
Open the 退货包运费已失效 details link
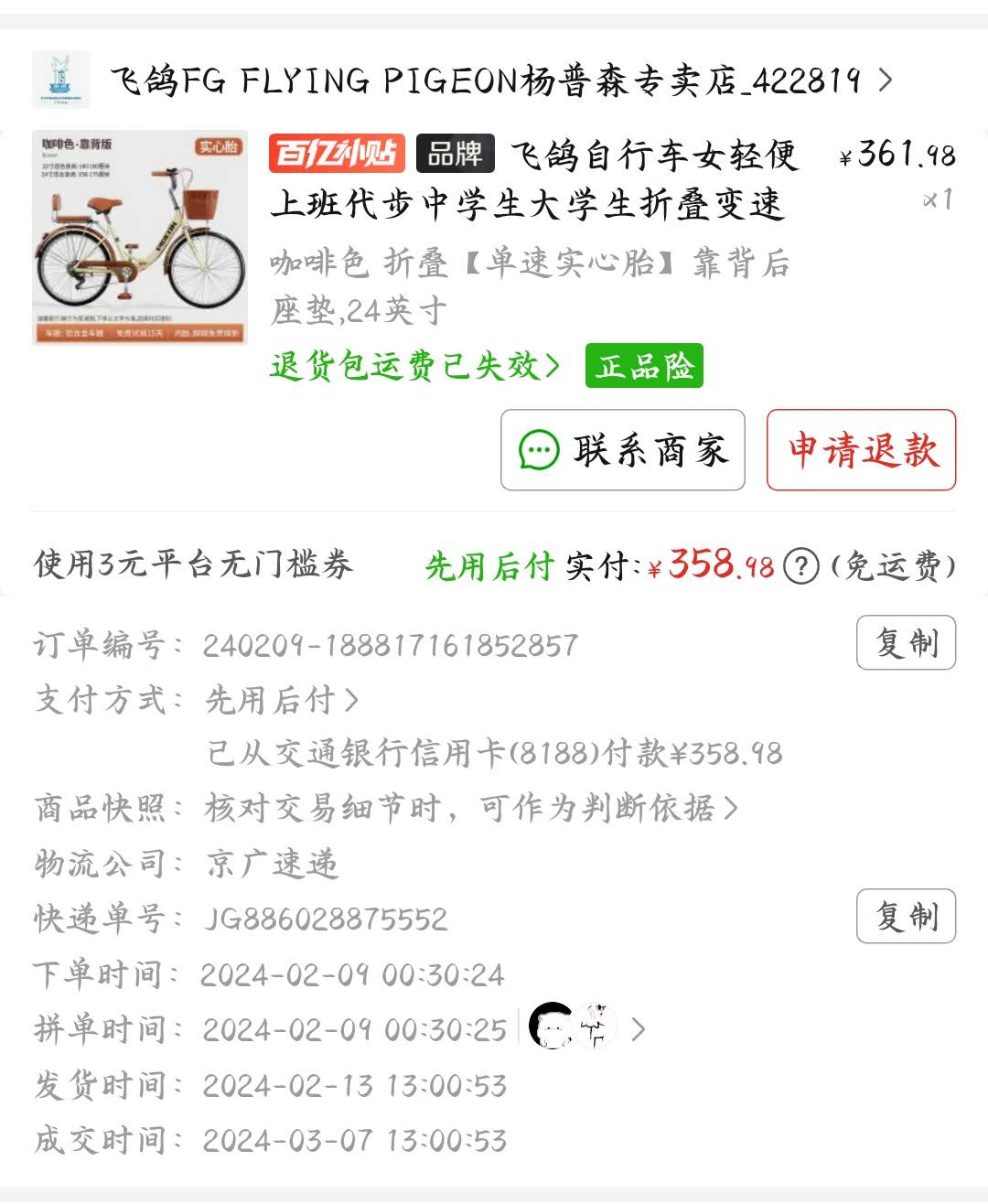click(x=414, y=366)
